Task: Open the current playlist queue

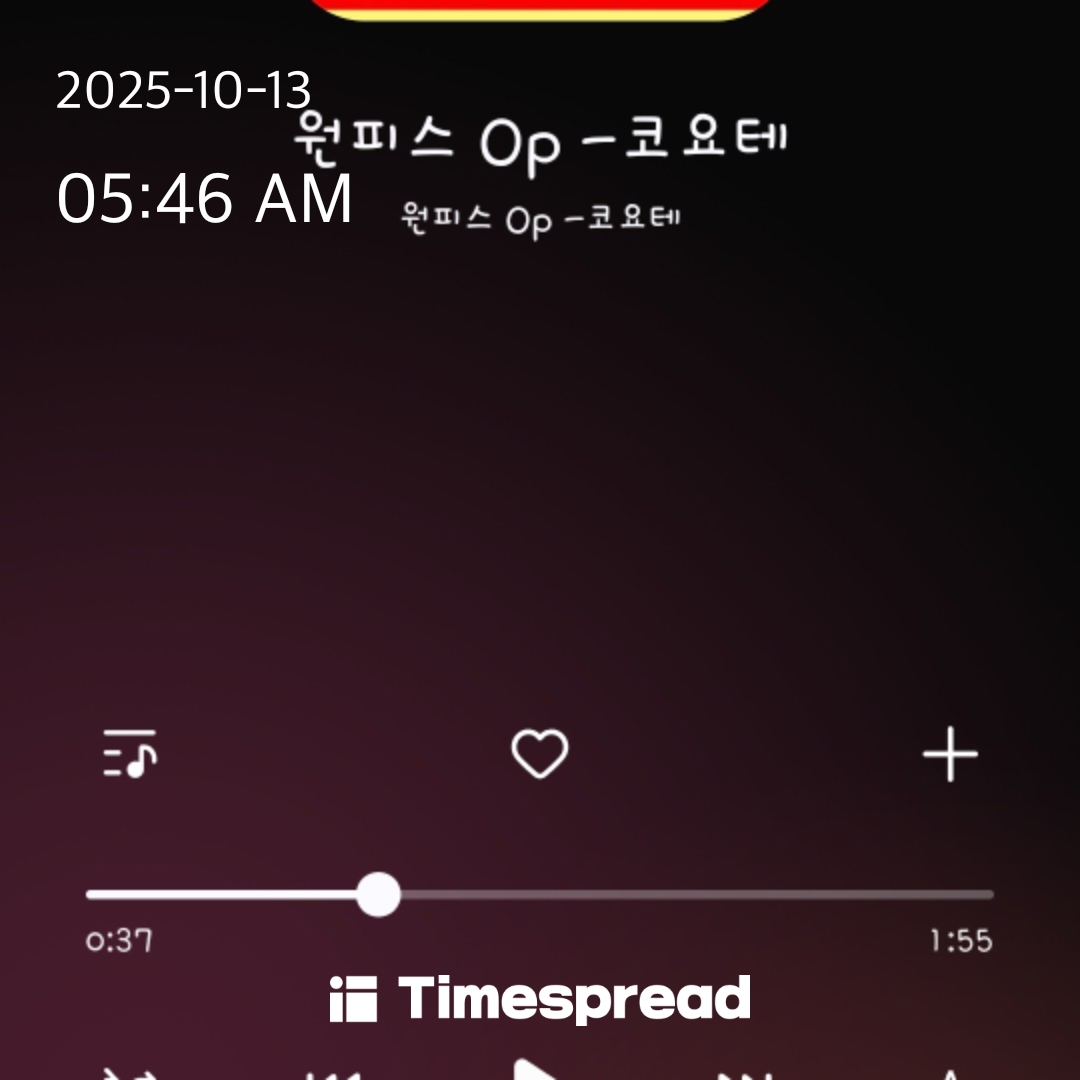Action: coord(130,754)
